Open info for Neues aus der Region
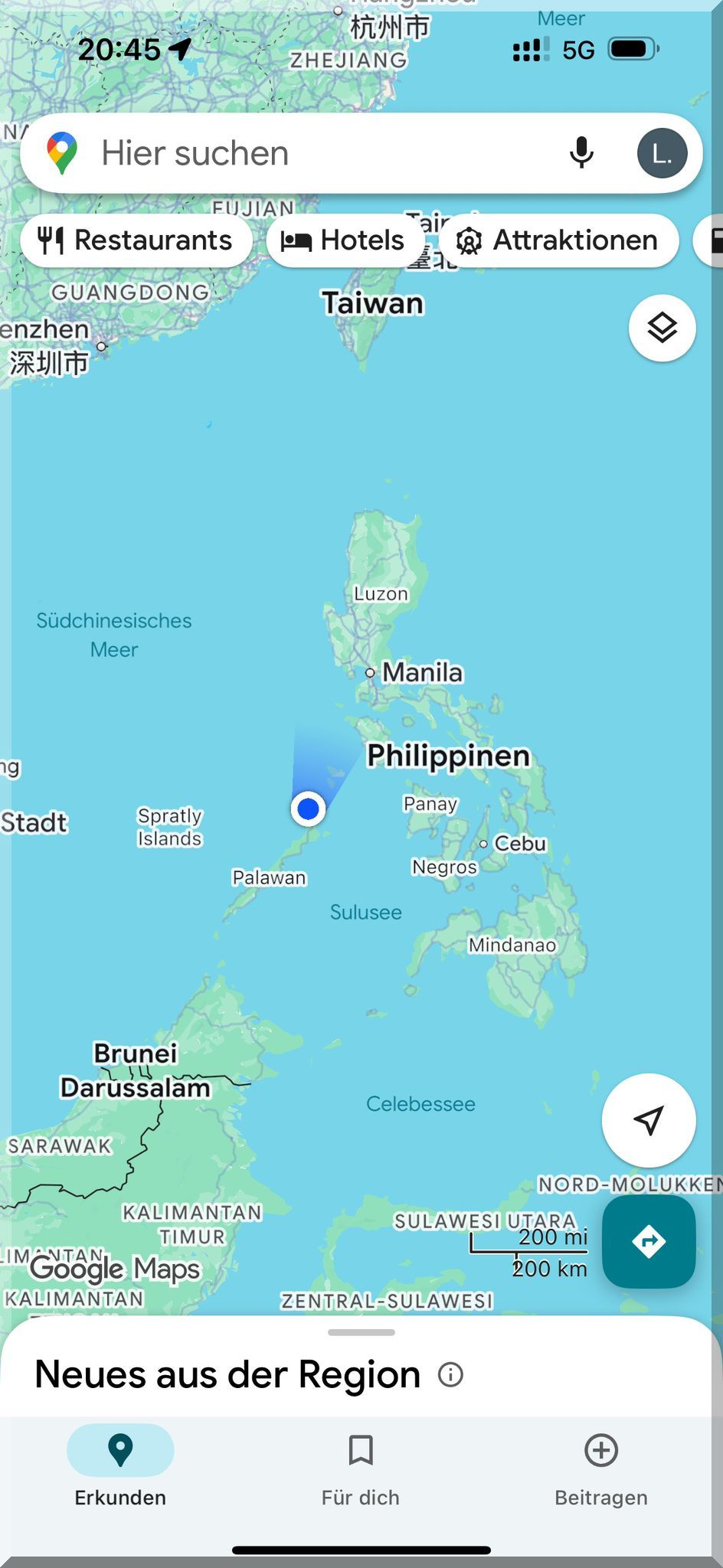This screenshot has height=1568, width=723. click(x=450, y=1375)
